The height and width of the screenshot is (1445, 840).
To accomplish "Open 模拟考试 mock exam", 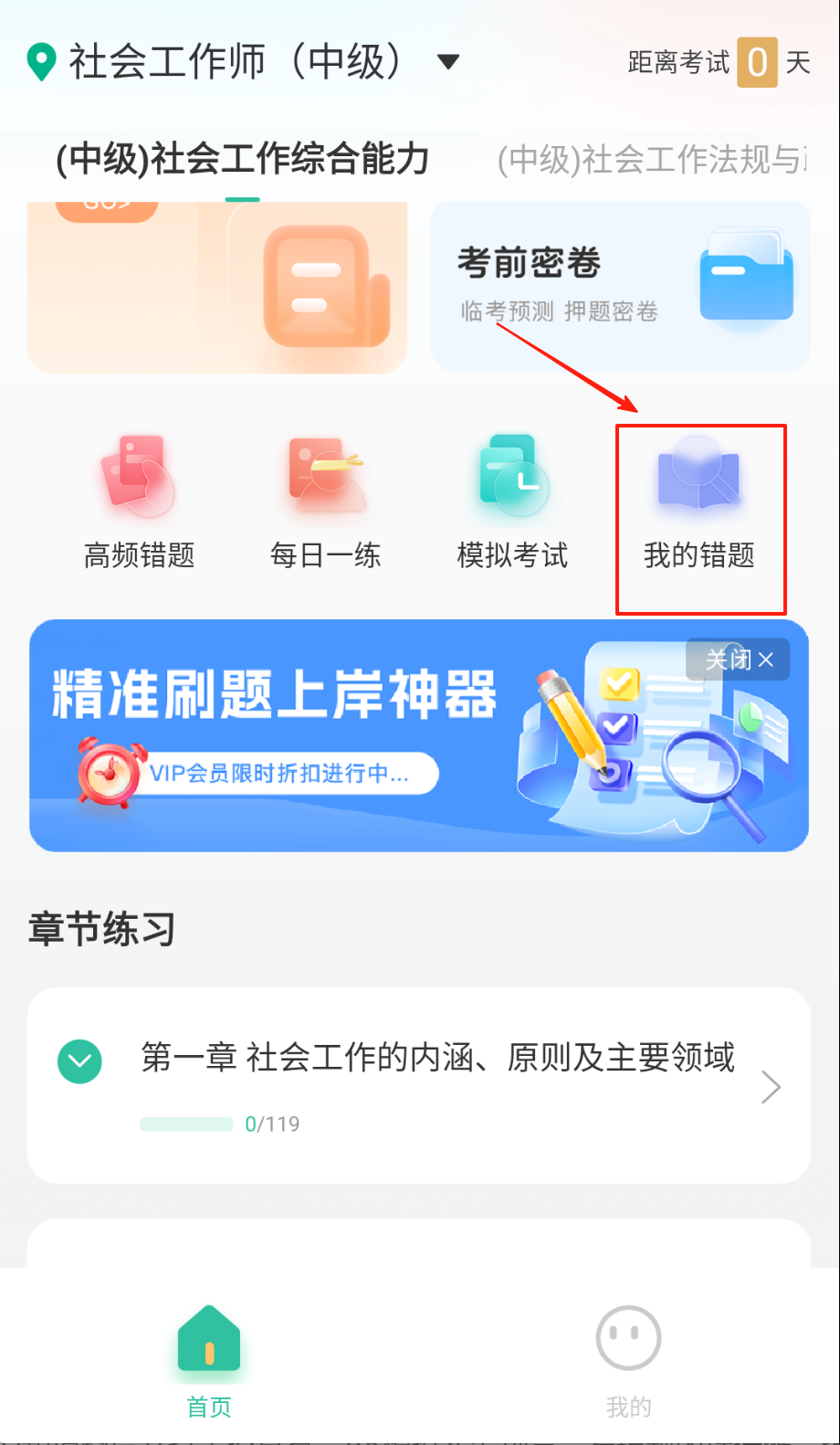I will pyautogui.click(x=512, y=504).
